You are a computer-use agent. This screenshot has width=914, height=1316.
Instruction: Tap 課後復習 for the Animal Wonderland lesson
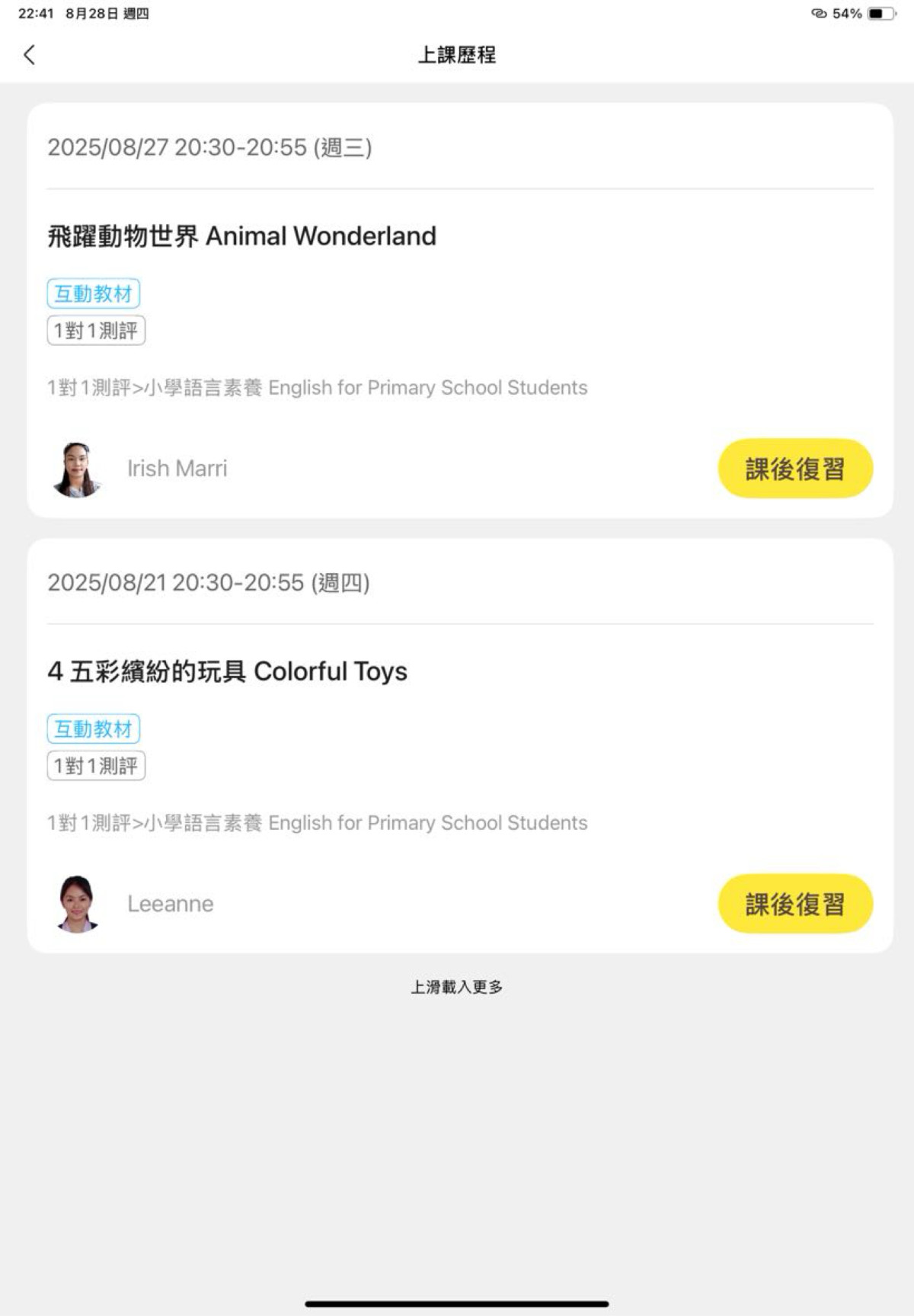click(795, 468)
